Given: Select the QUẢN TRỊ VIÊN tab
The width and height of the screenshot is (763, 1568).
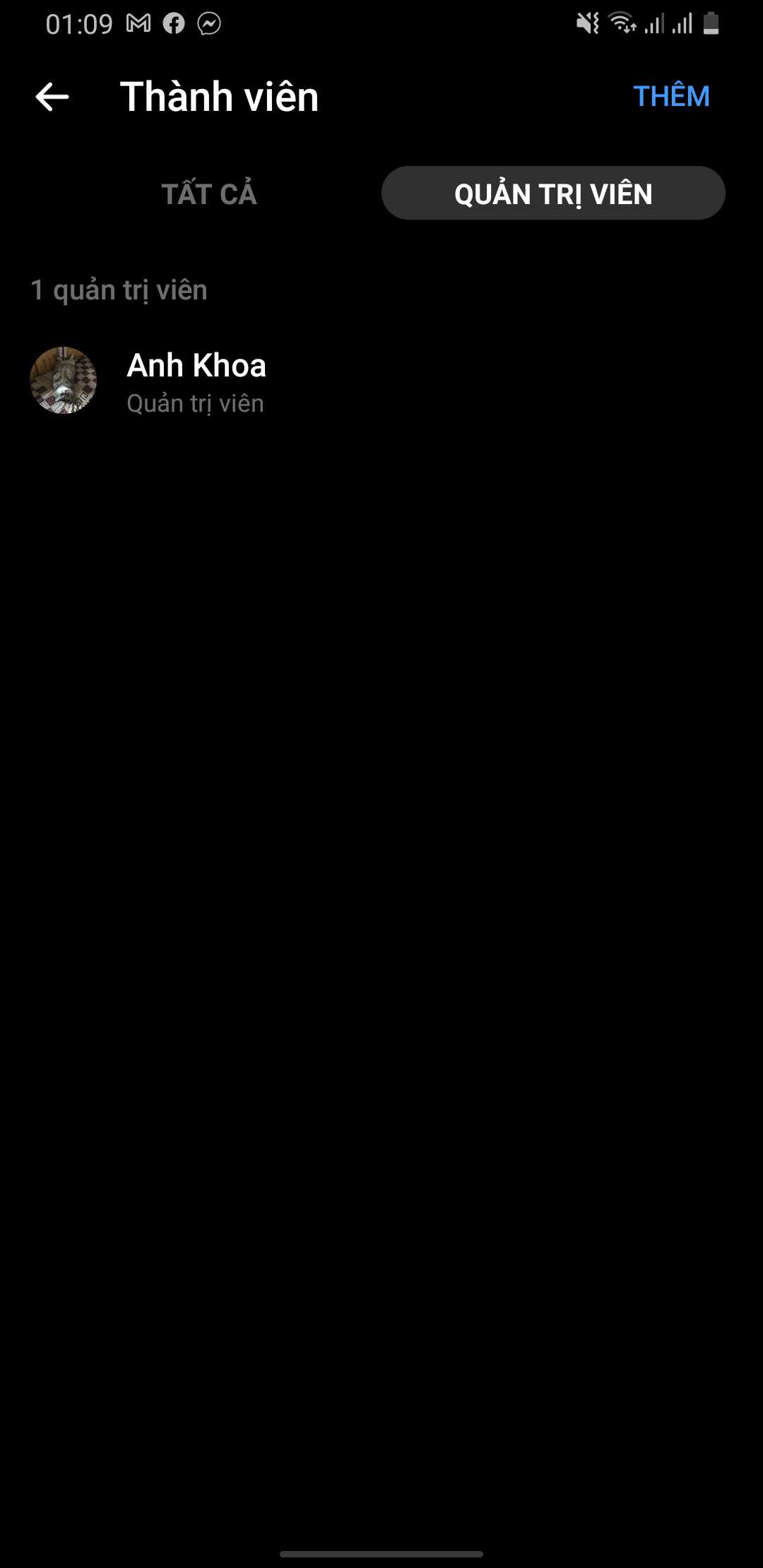Looking at the screenshot, I should point(553,194).
